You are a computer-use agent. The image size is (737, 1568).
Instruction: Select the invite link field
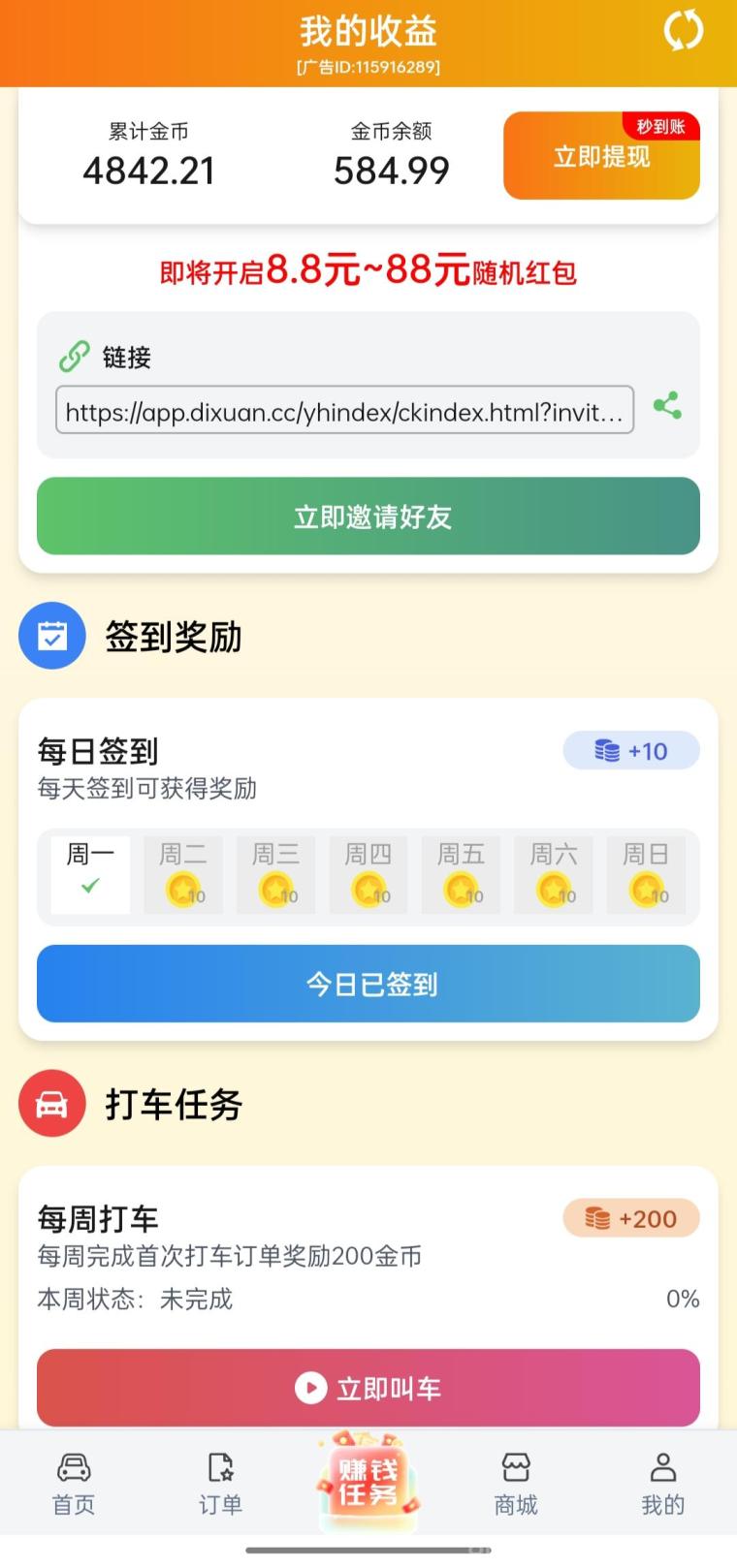tap(344, 410)
